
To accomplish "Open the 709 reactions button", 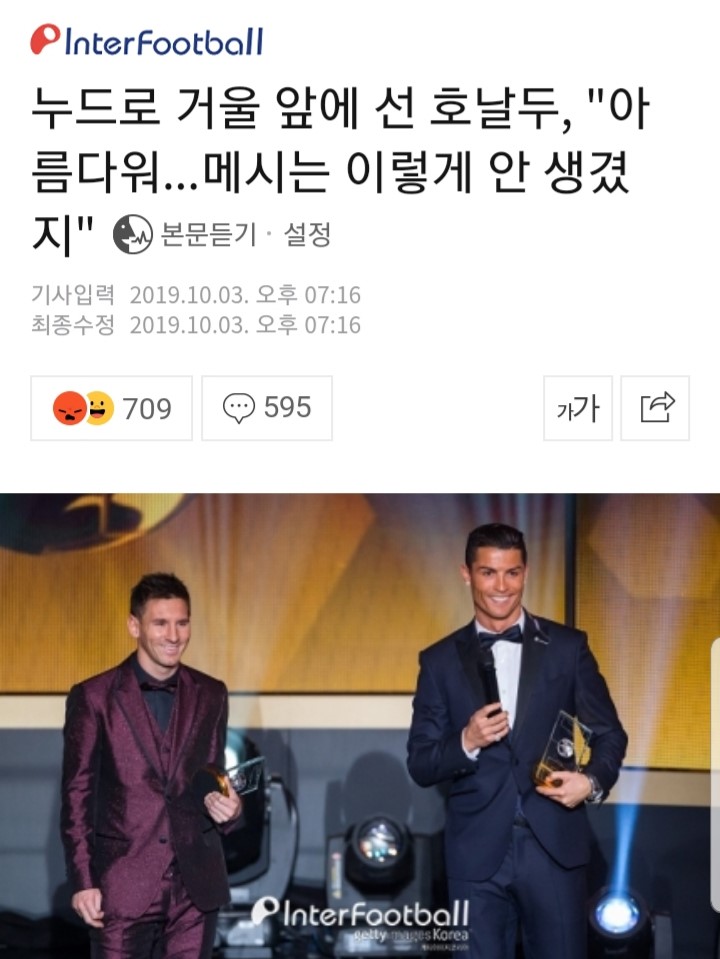I will (111, 408).
